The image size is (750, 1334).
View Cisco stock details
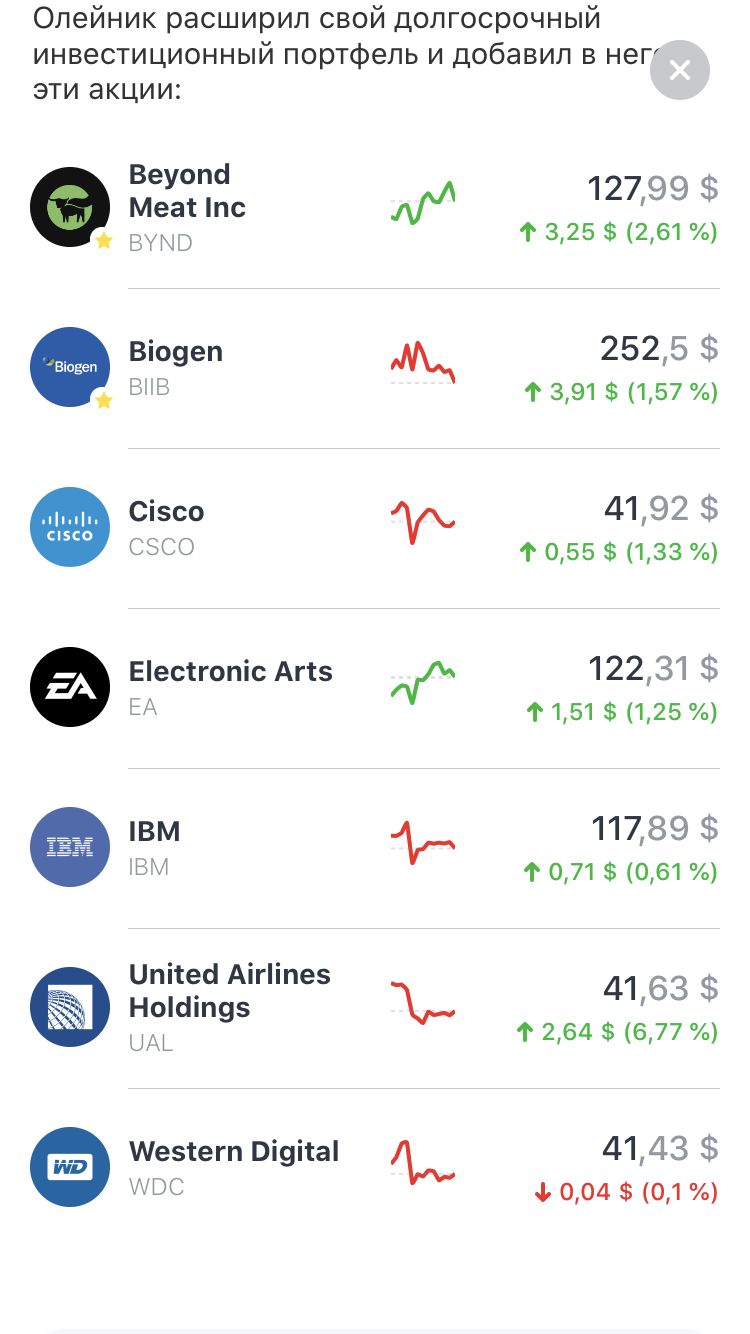pyautogui.click(x=375, y=528)
